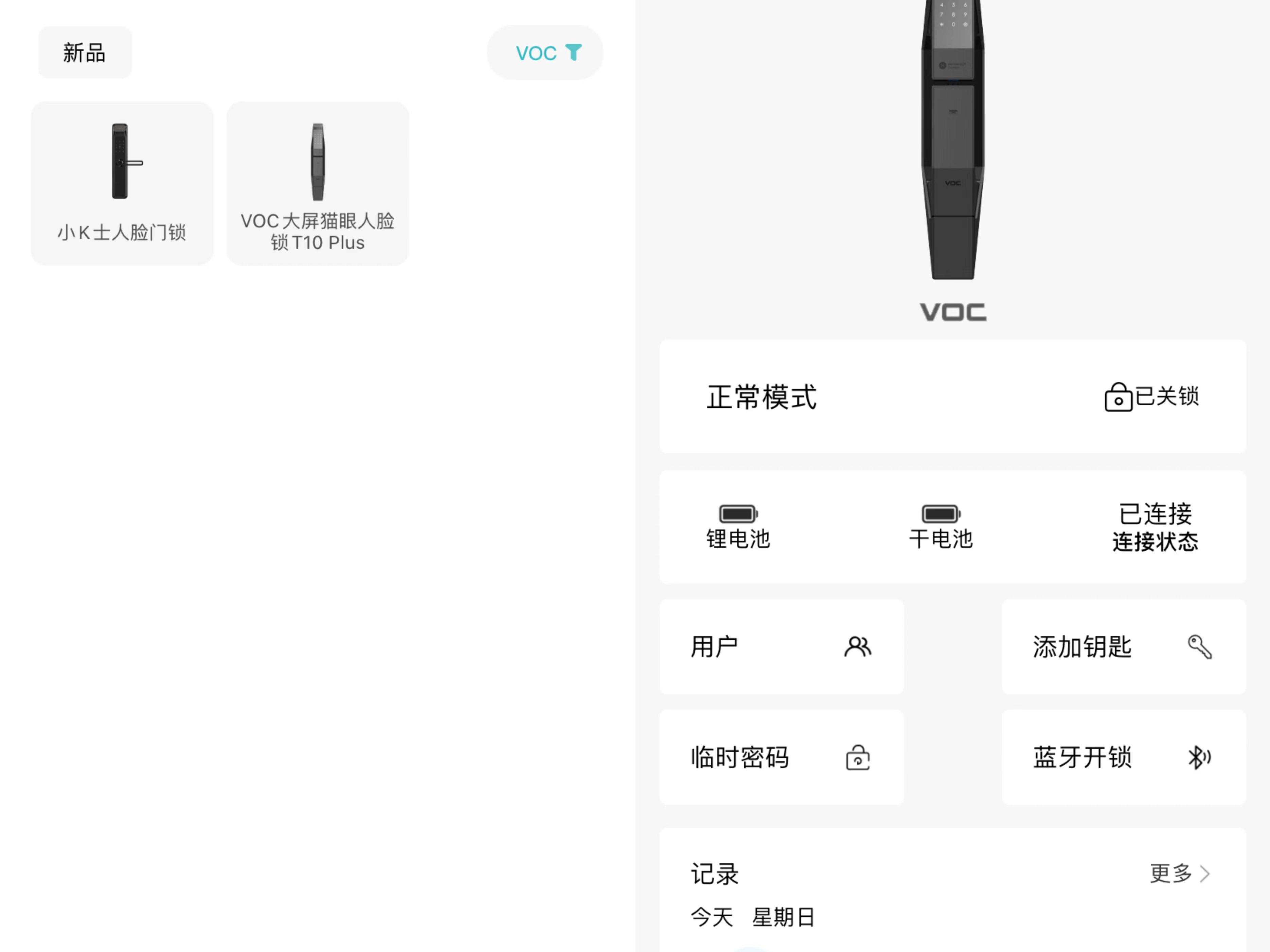Screen dimensions: 1270x952
Task: View 更多 records
Action: [1179, 873]
